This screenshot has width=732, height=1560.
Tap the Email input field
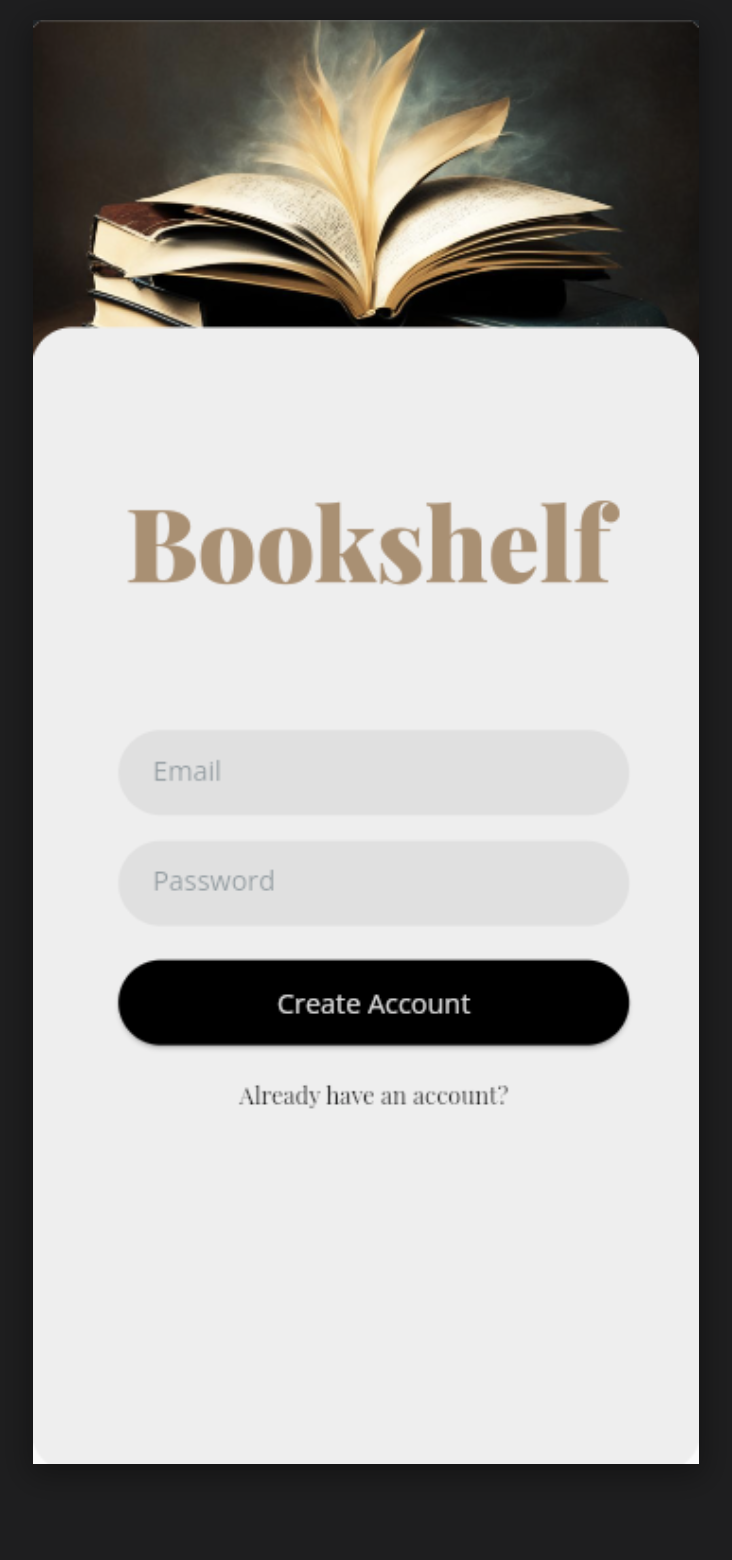pos(373,772)
